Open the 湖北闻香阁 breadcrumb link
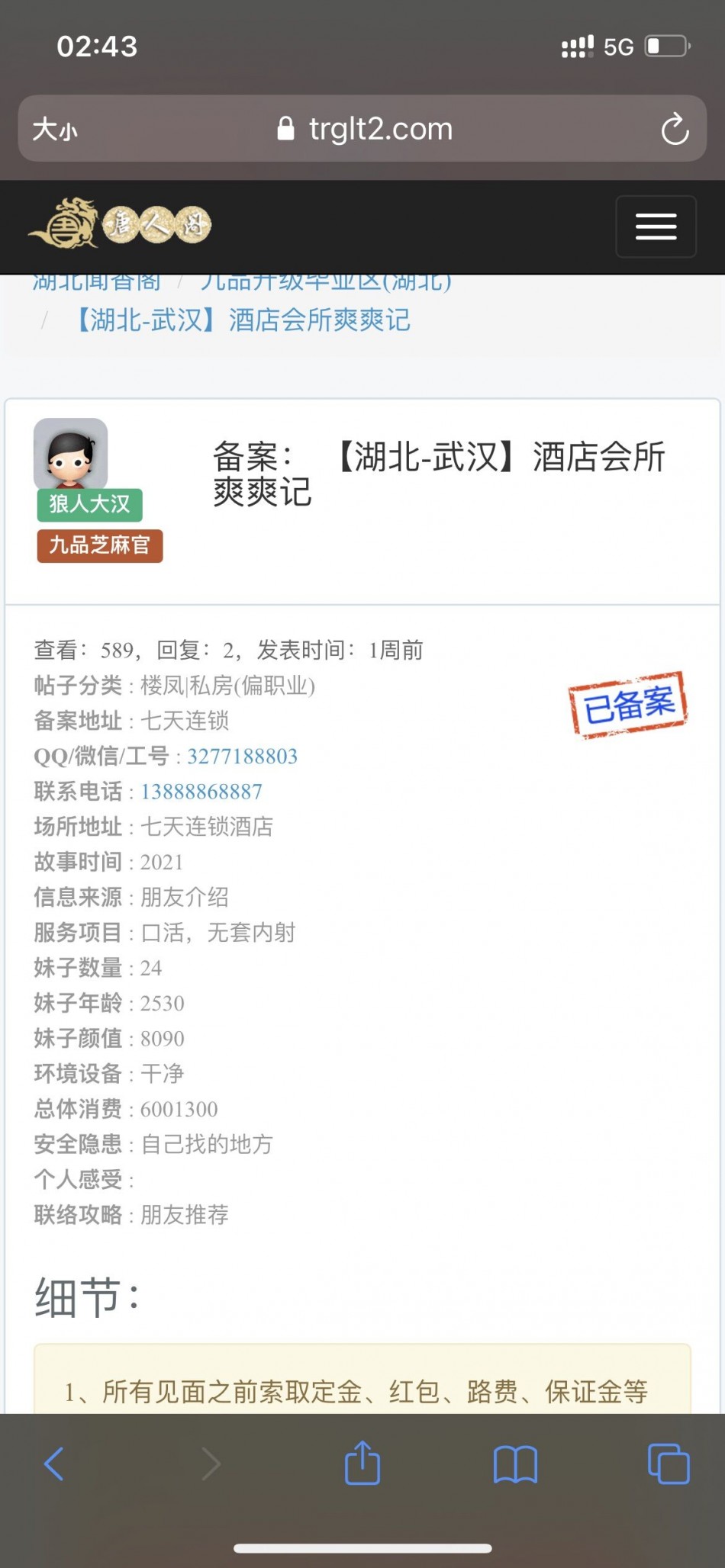725x1568 pixels. [x=97, y=284]
